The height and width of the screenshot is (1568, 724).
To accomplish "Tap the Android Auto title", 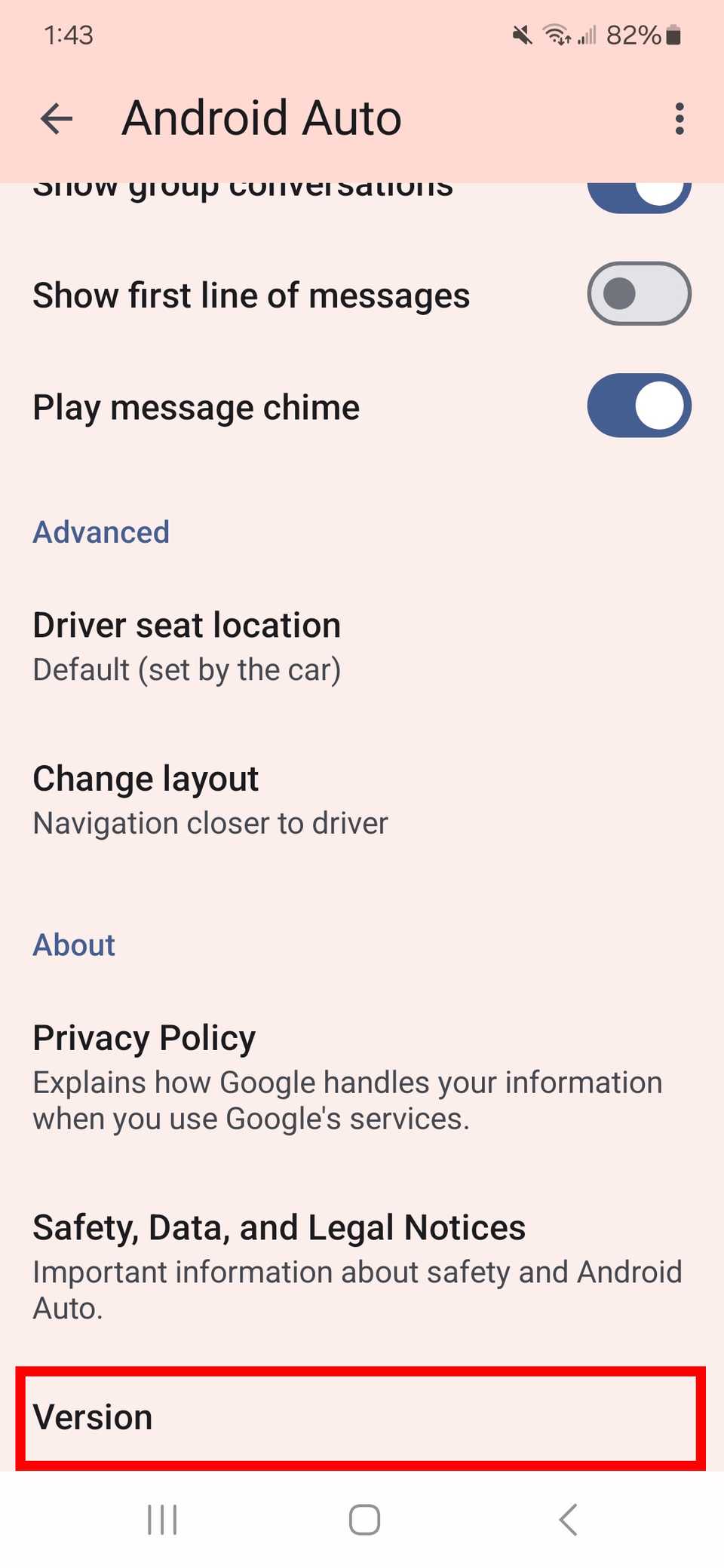I will coord(262,118).
